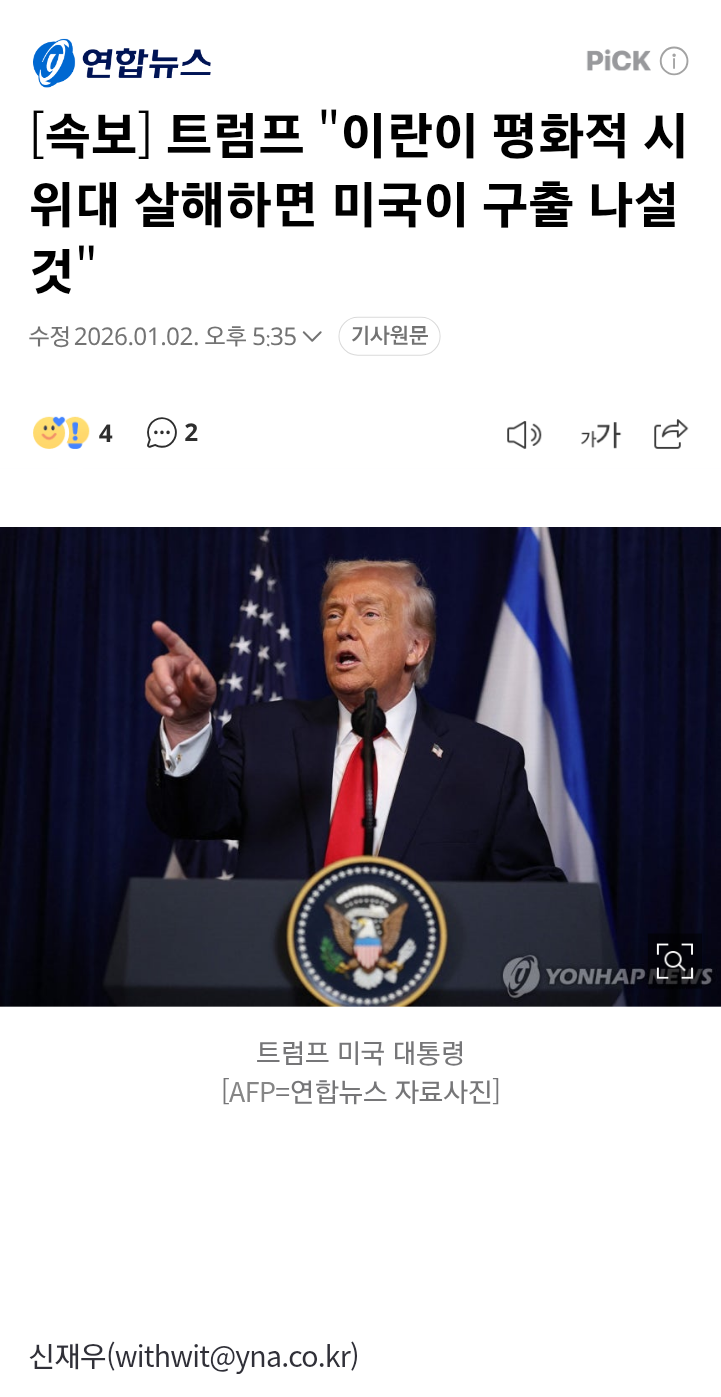
Task: Open the PiCK info icon
Action: click(x=674, y=62)
